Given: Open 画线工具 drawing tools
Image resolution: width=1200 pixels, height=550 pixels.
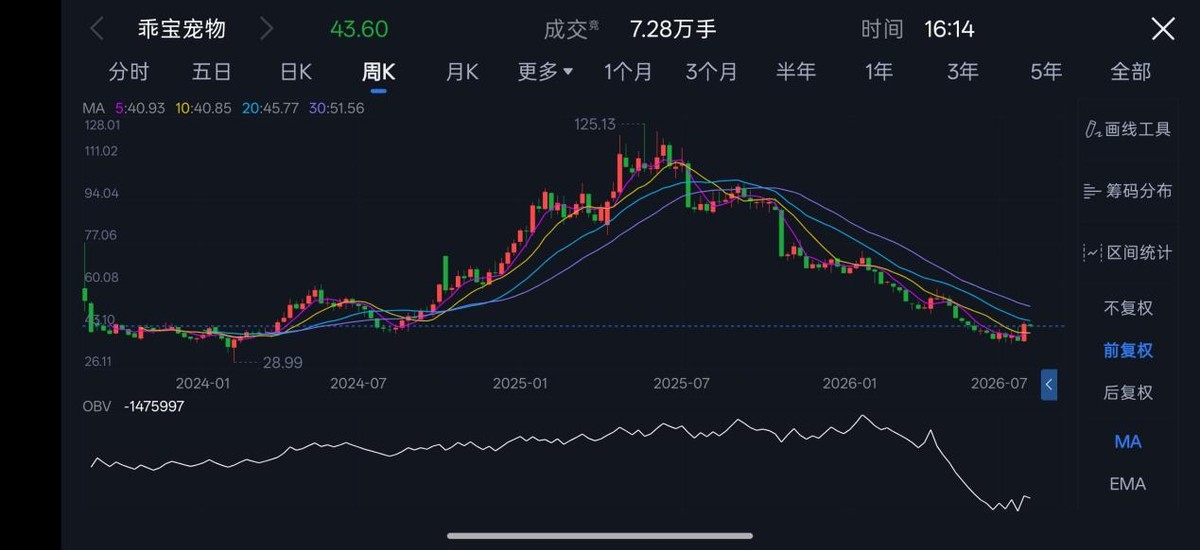Looking at the screenshot, I should coord(1127,129).
